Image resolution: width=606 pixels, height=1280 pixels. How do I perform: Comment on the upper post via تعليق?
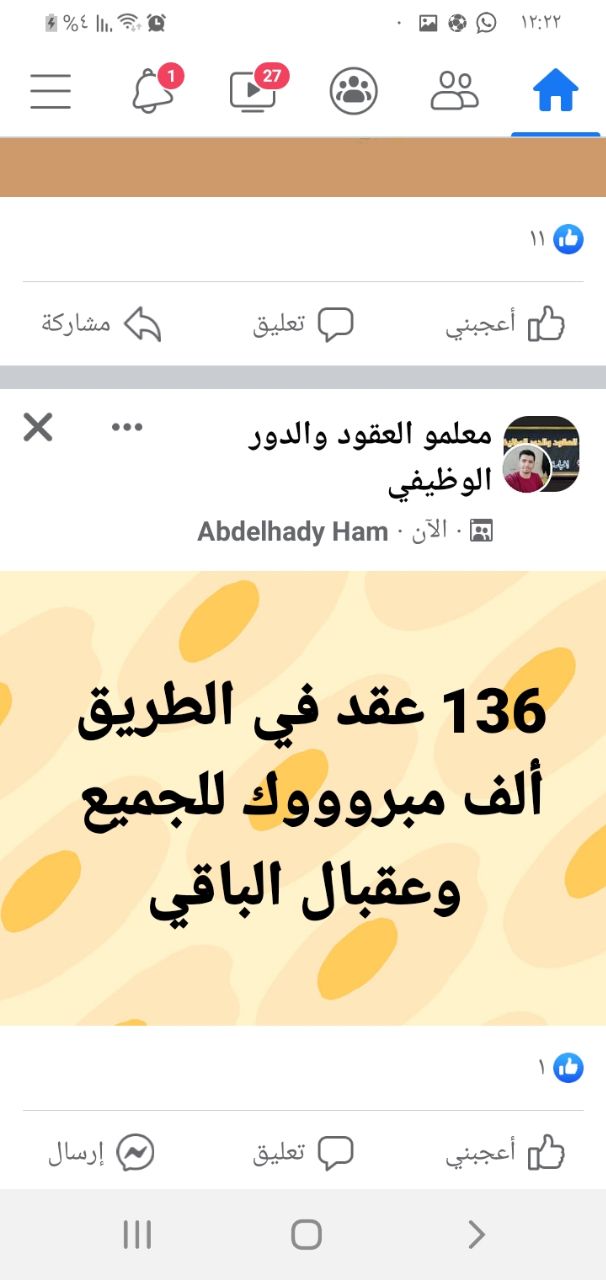pos(303,324)
